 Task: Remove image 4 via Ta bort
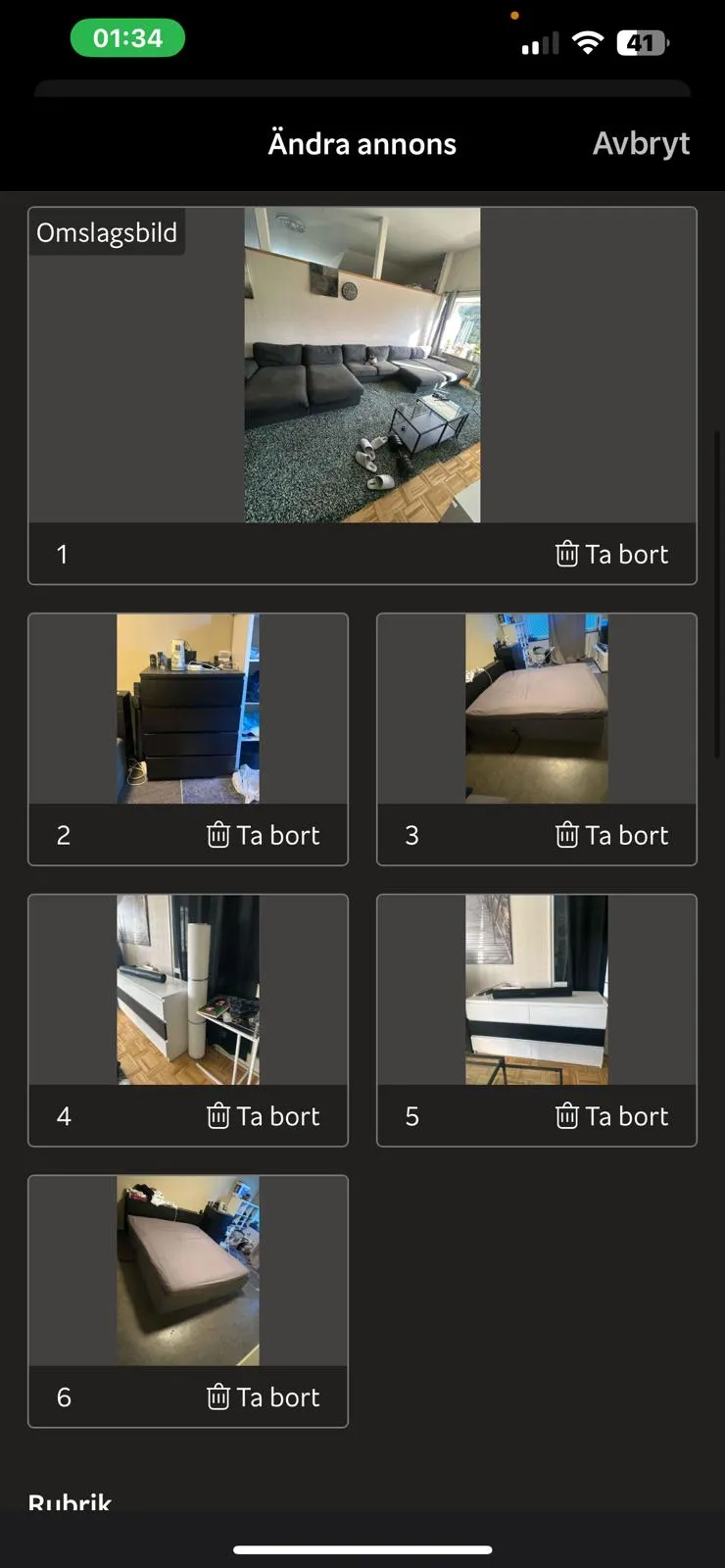pyautogui.click(x=264, y=1117)
